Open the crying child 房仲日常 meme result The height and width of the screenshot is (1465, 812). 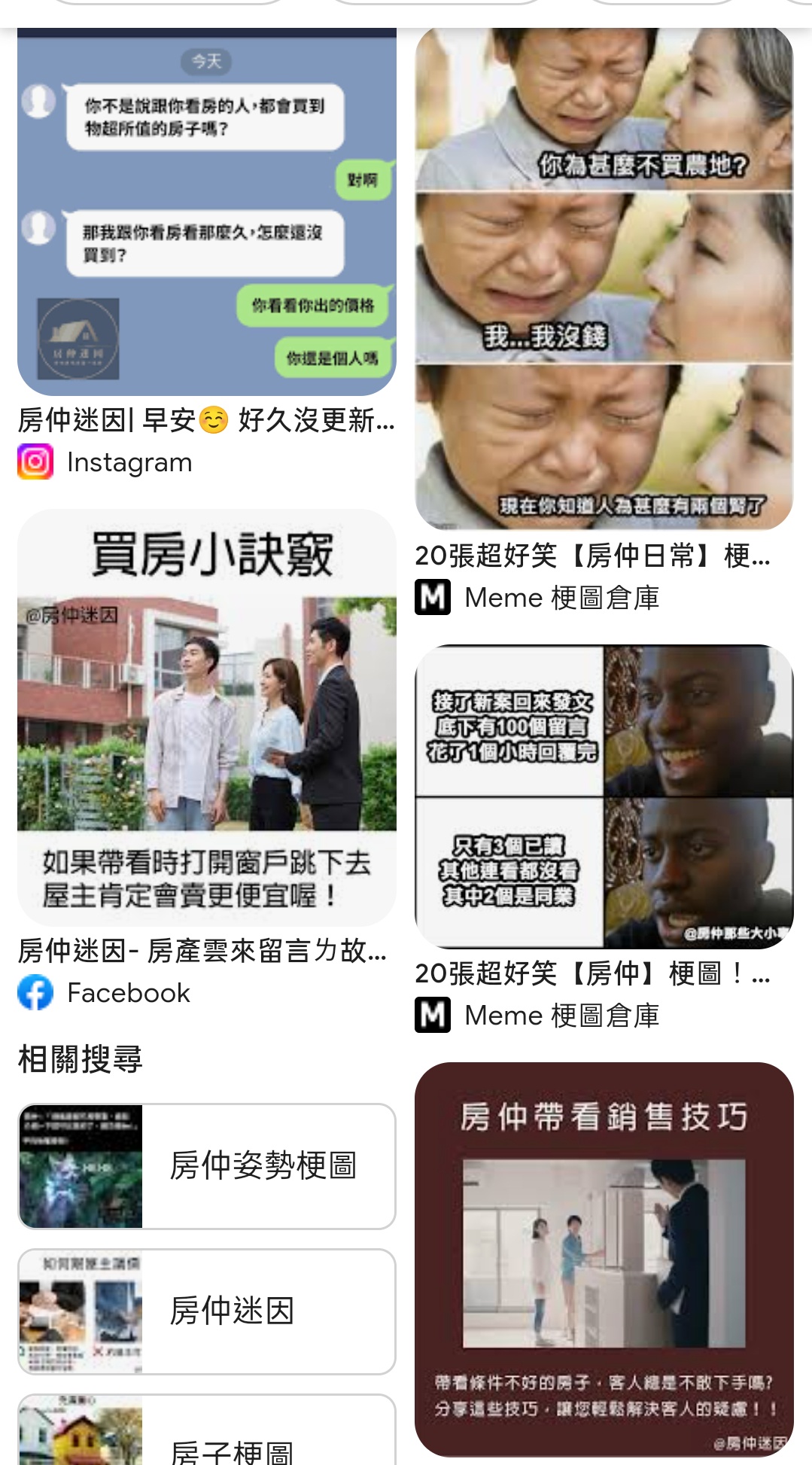click(x=604, y=279)
